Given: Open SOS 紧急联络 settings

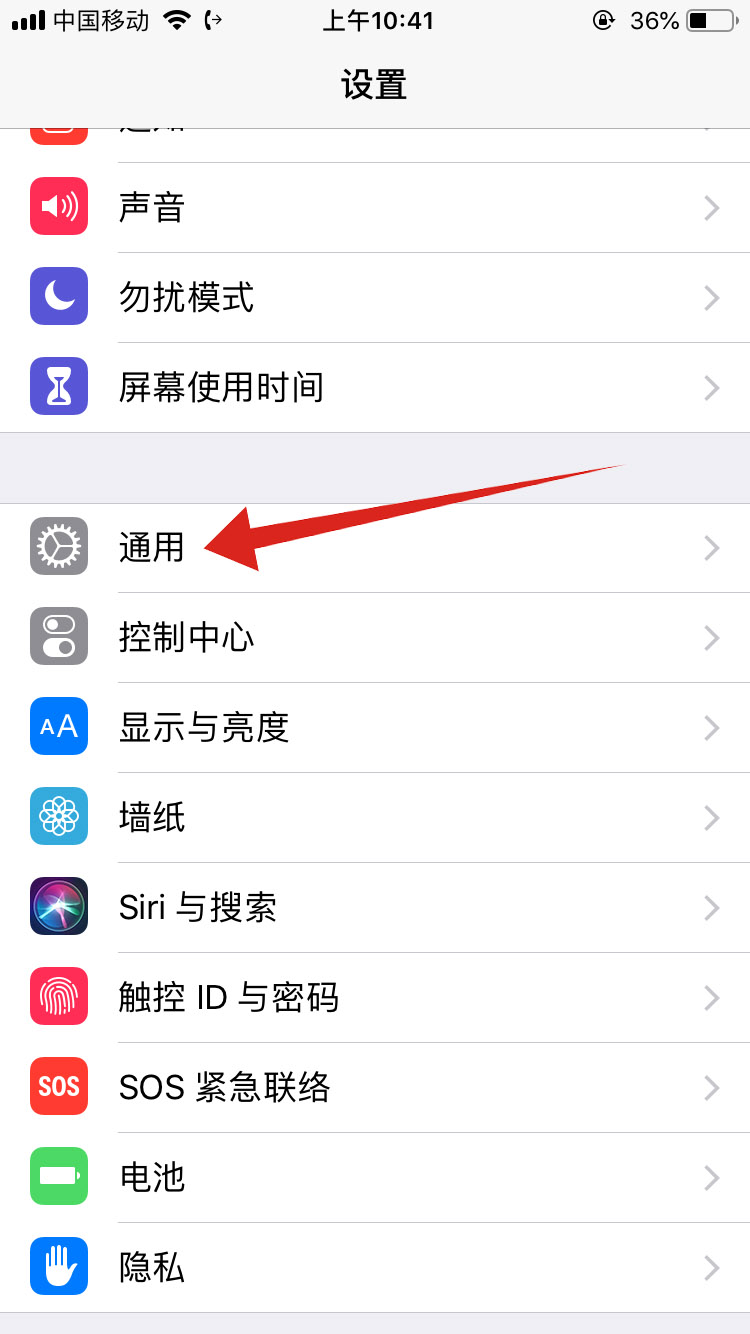Looking at the screenshot, I should [x=375, y=1088].
